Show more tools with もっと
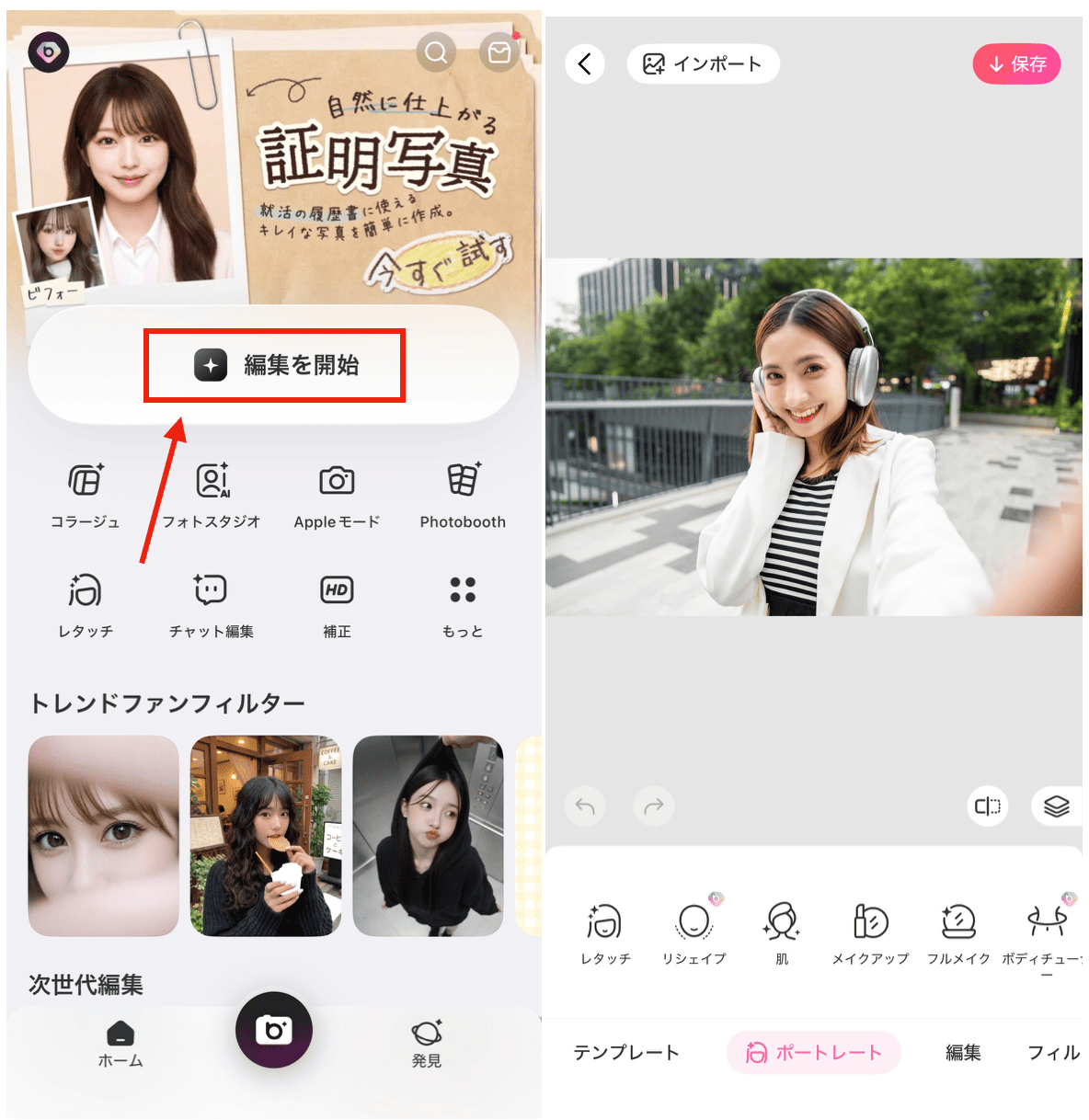The height and width of the screenshot is (1120, 1089). [x=463, y=605]
